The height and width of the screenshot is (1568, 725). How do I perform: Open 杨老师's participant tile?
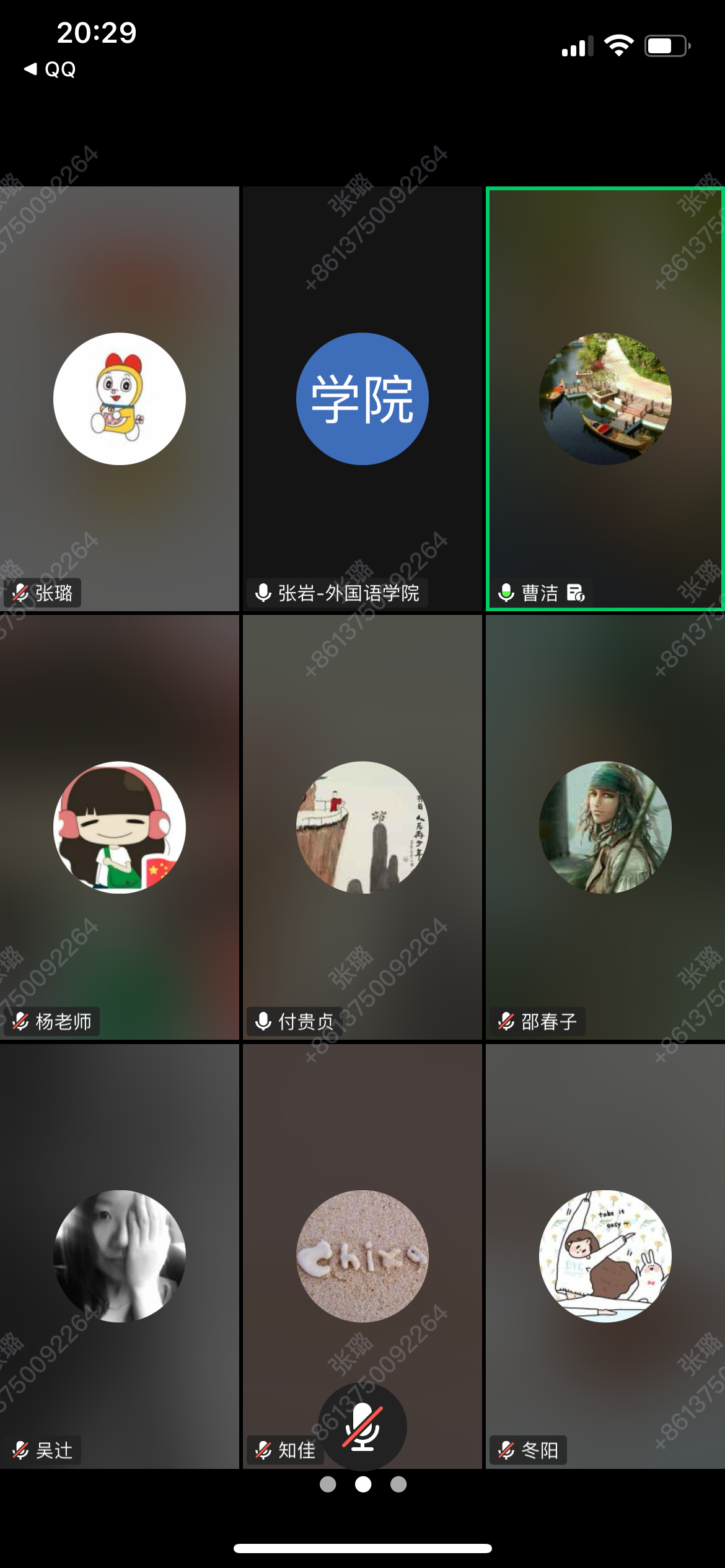[120, 827]
